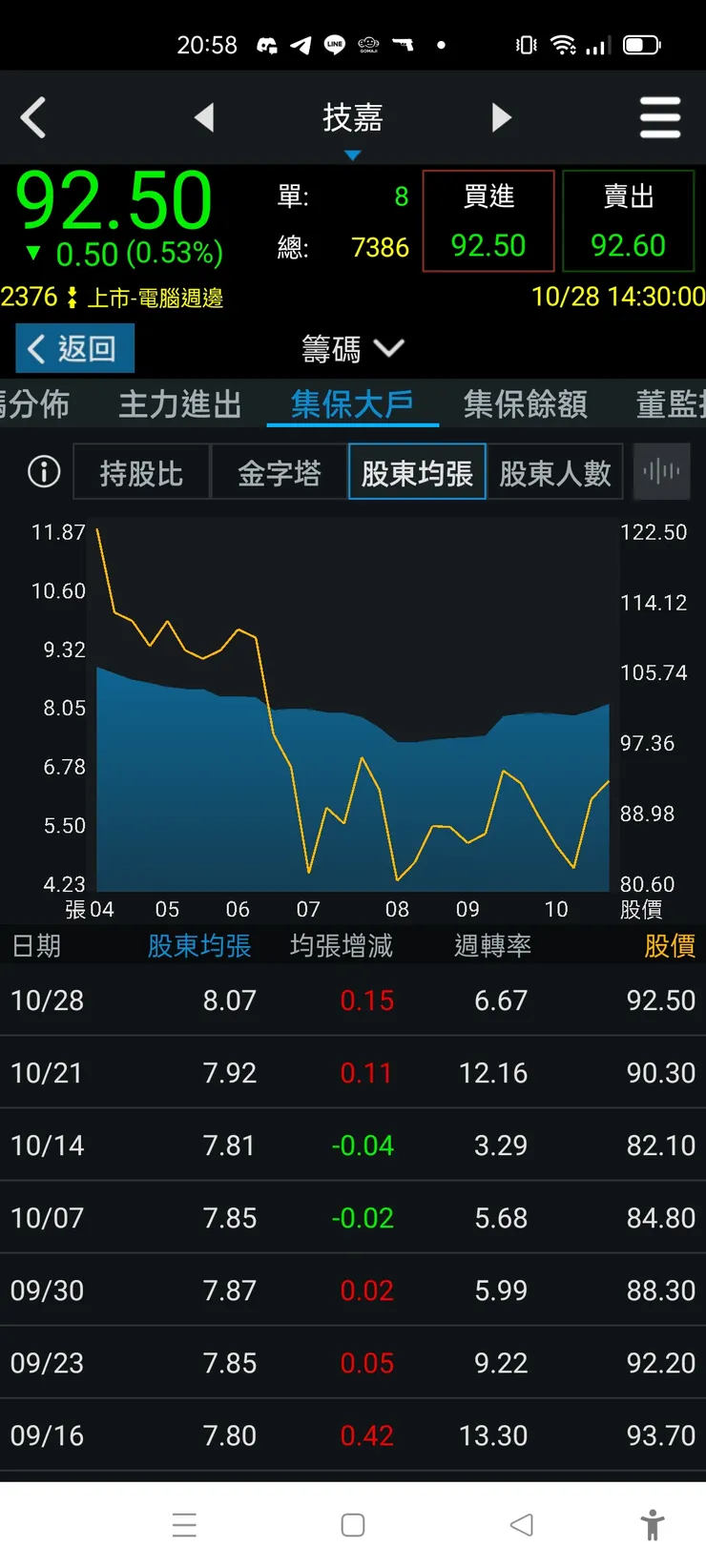Select the 10/21 table row
Image resolution: width=706 pixels, height=1568 pixels.
click(x=353, y=1072)
